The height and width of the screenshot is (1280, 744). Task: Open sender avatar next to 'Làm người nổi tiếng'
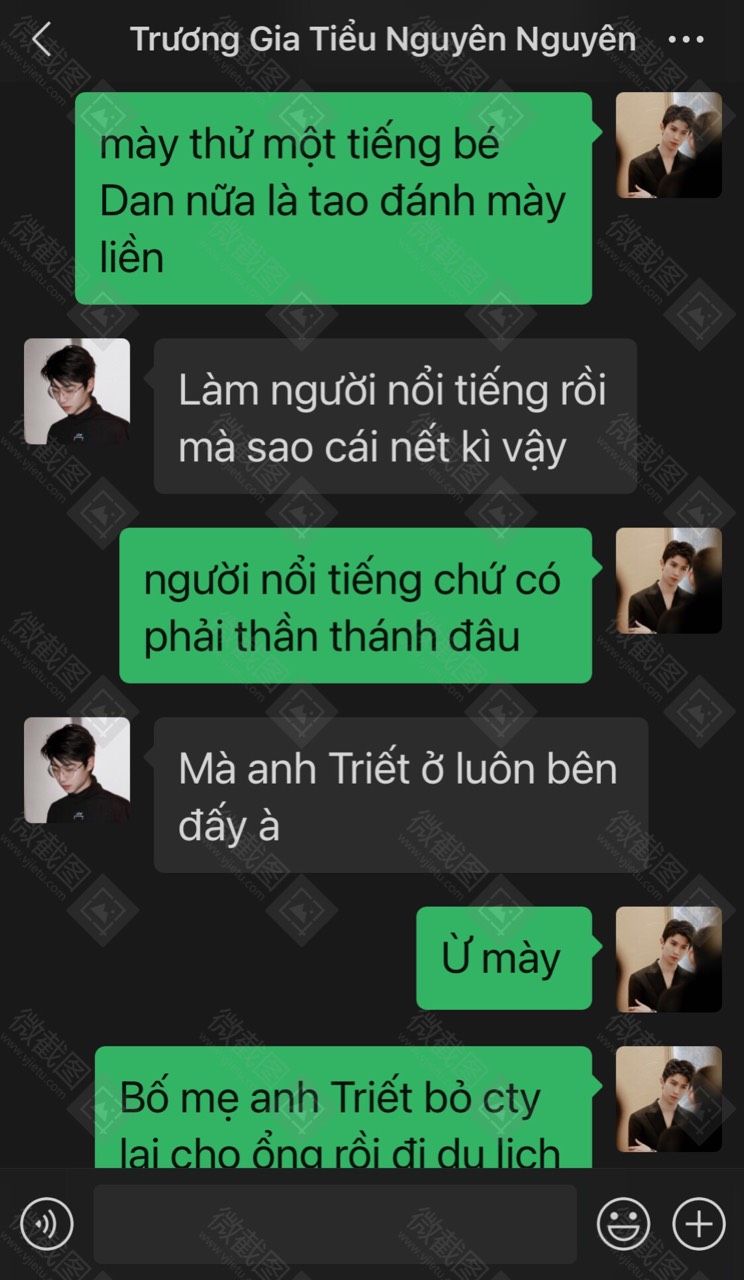tap(77, 391)
